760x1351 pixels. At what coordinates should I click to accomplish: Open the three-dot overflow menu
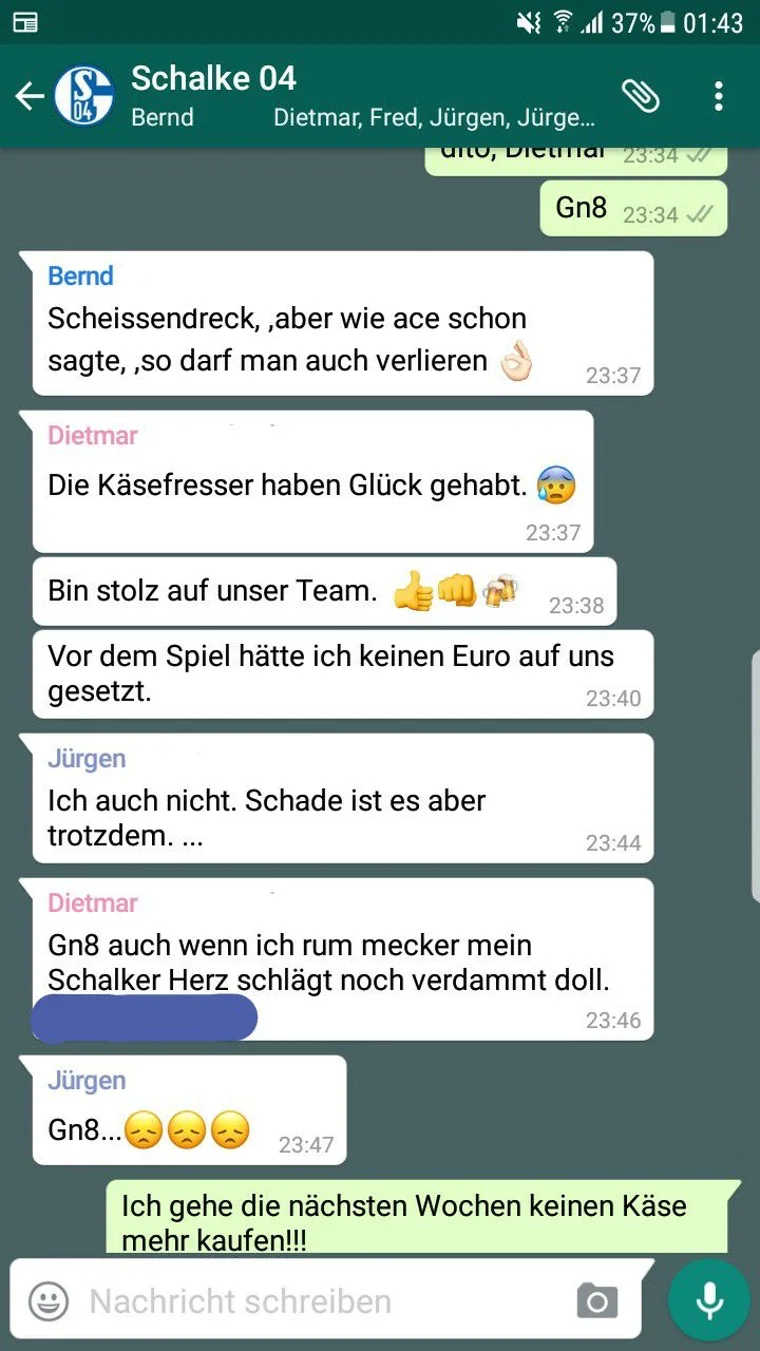coord(718,96)
